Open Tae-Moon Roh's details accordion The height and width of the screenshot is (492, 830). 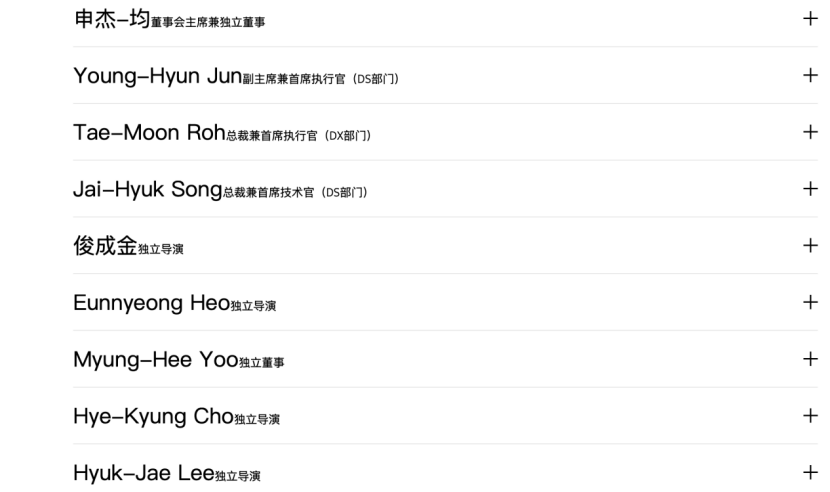(x=810, y=132)
